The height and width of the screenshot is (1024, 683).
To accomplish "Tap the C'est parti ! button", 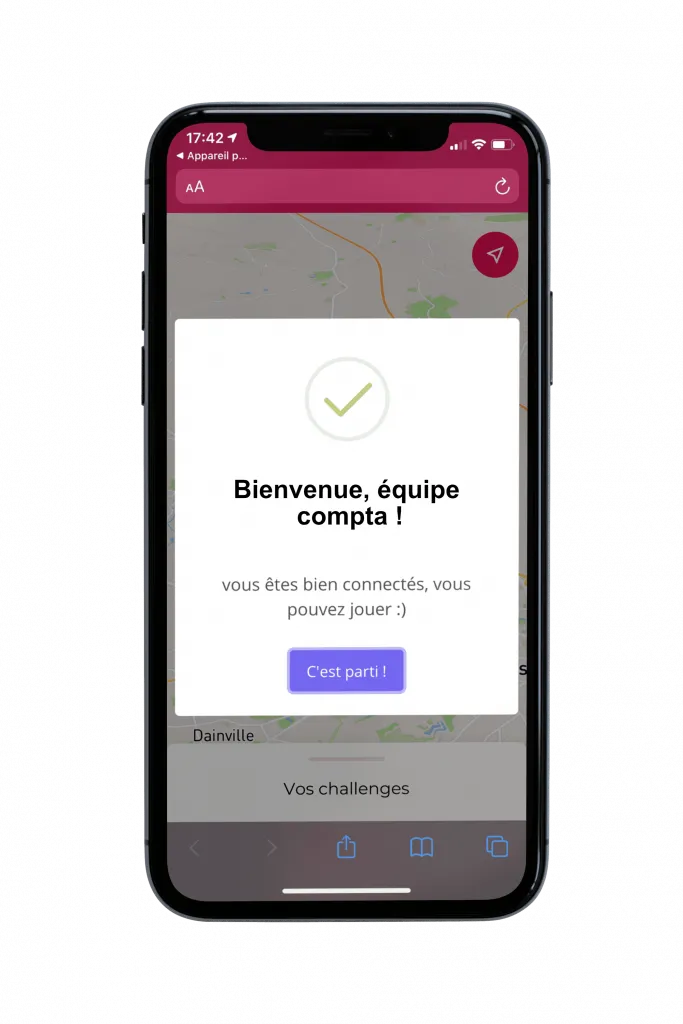I will pos(346,671).
